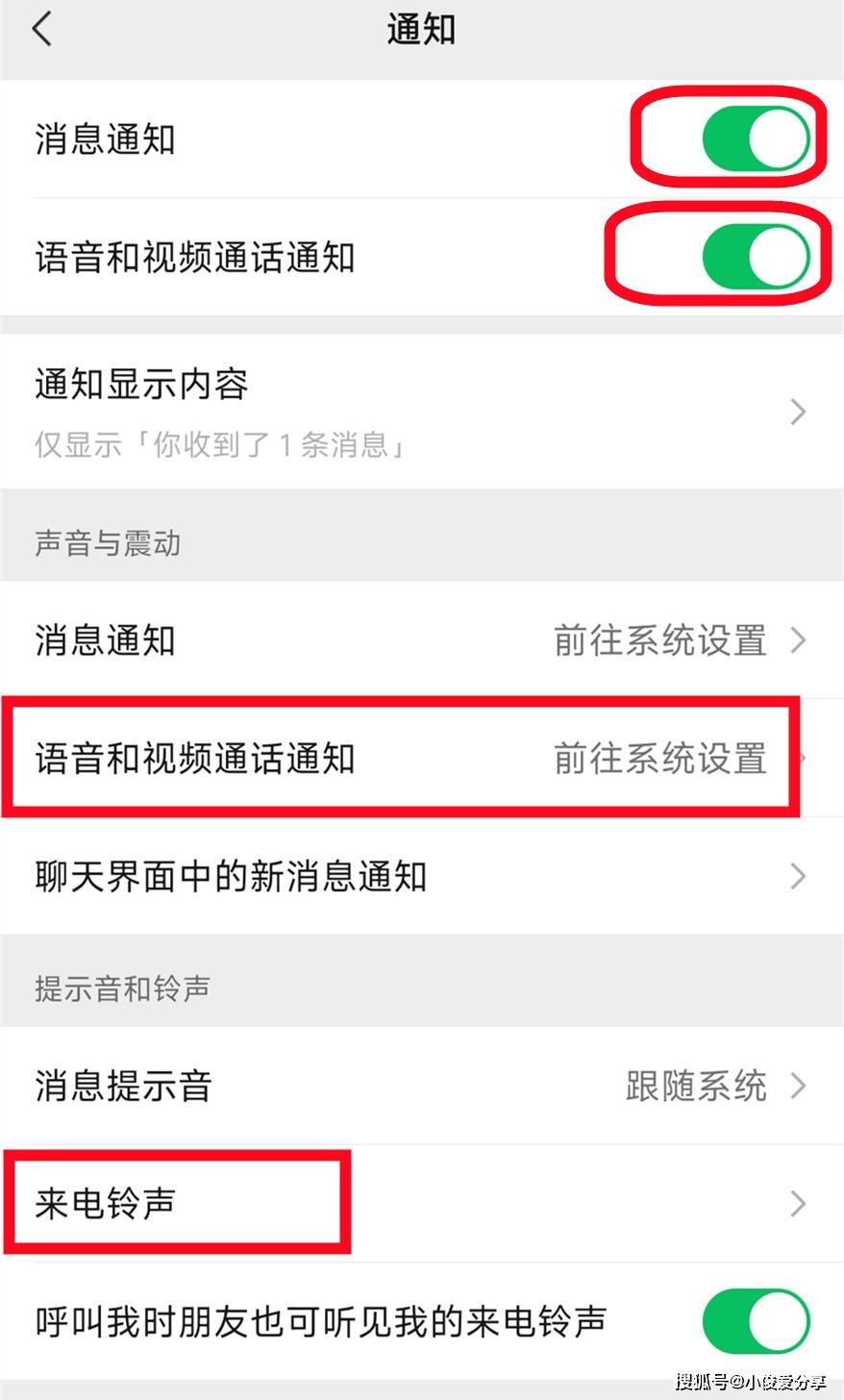The width and height of the screenshot is (844, 1400).
Task: Turn off the top 消息通知 switch
Action: (x=756, y=139)
